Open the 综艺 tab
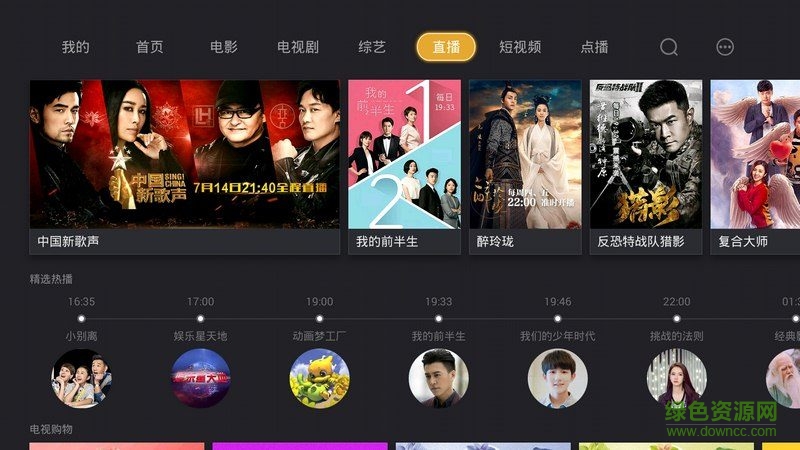The height and width of the screenshot is (450, 800). tap(372, 47)
